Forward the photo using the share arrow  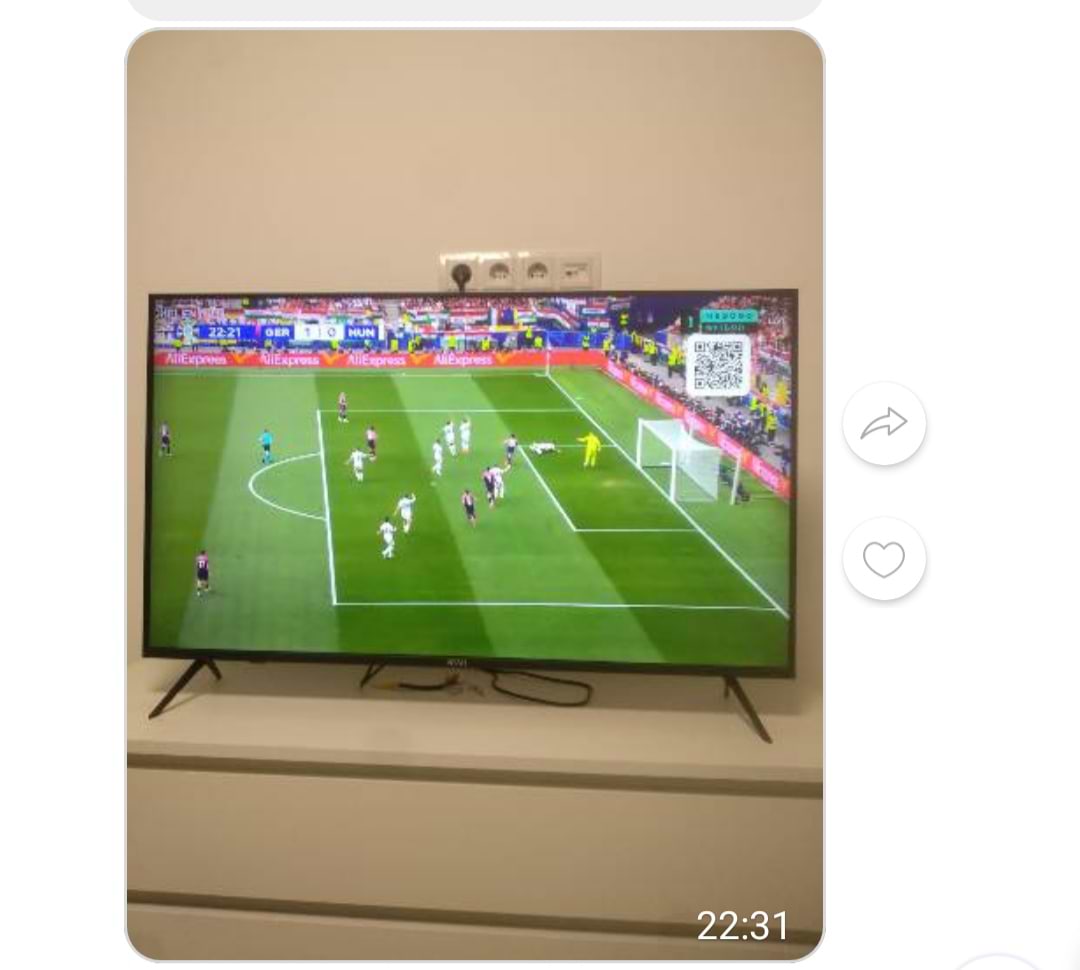point(884,424)
